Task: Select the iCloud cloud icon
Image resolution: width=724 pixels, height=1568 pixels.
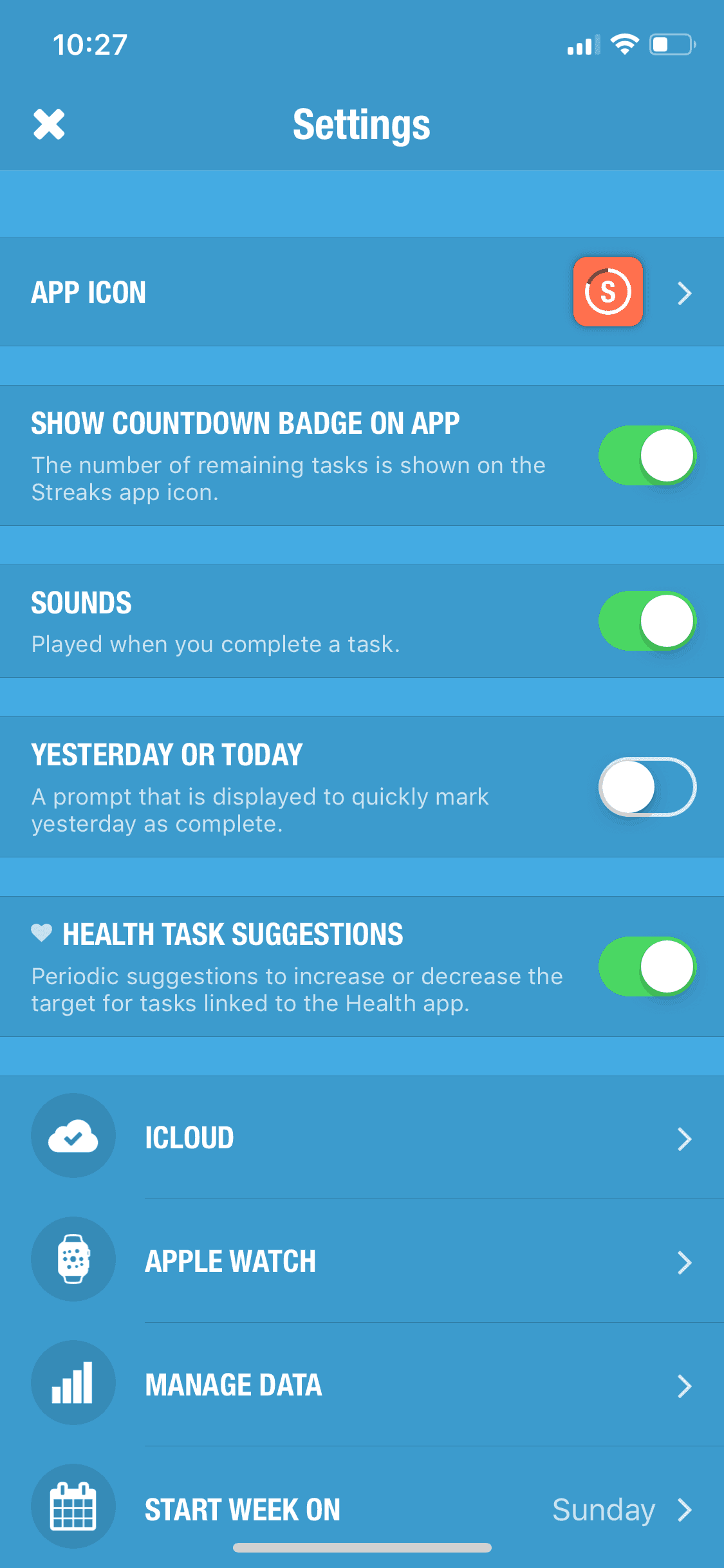Action: click(73, 1135)
